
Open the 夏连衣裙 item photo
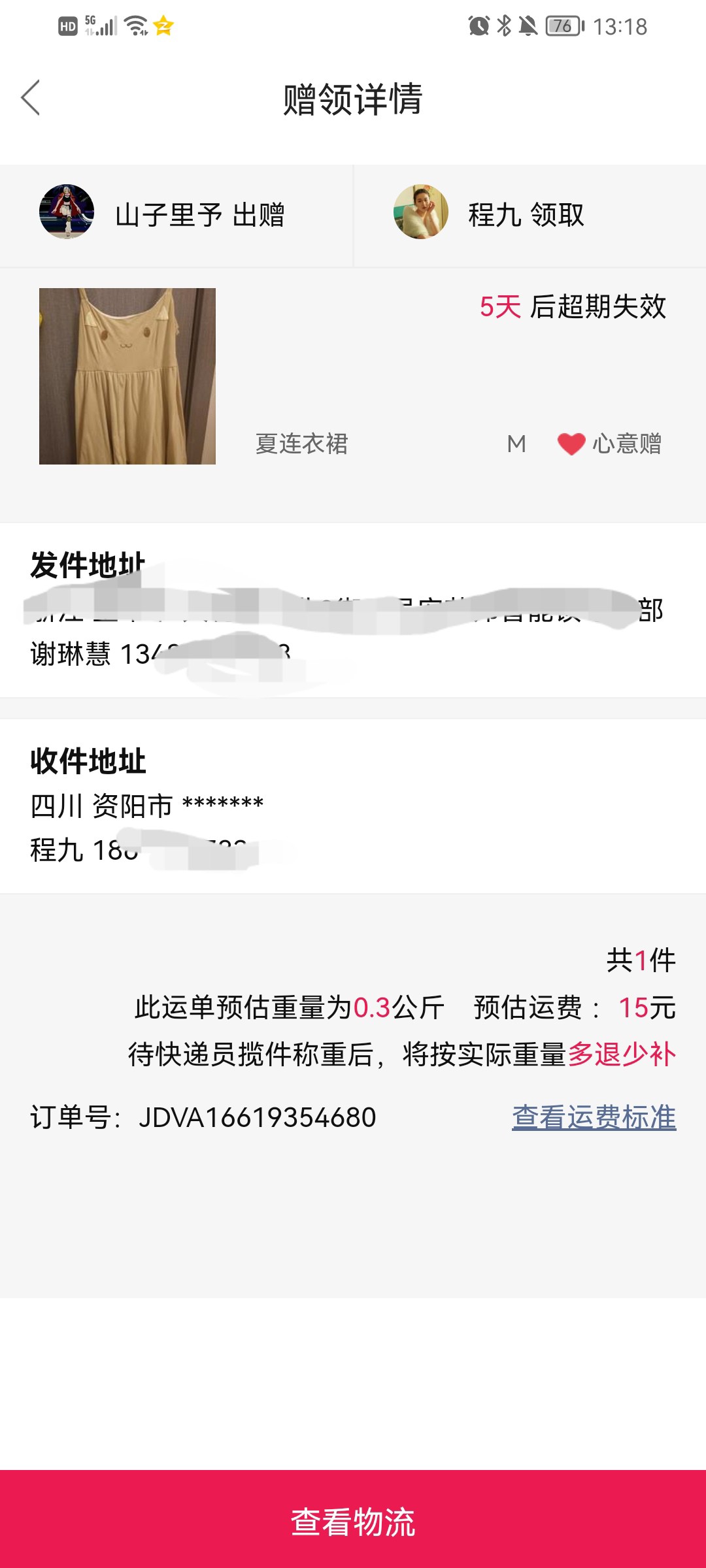(x=127, y=376)
